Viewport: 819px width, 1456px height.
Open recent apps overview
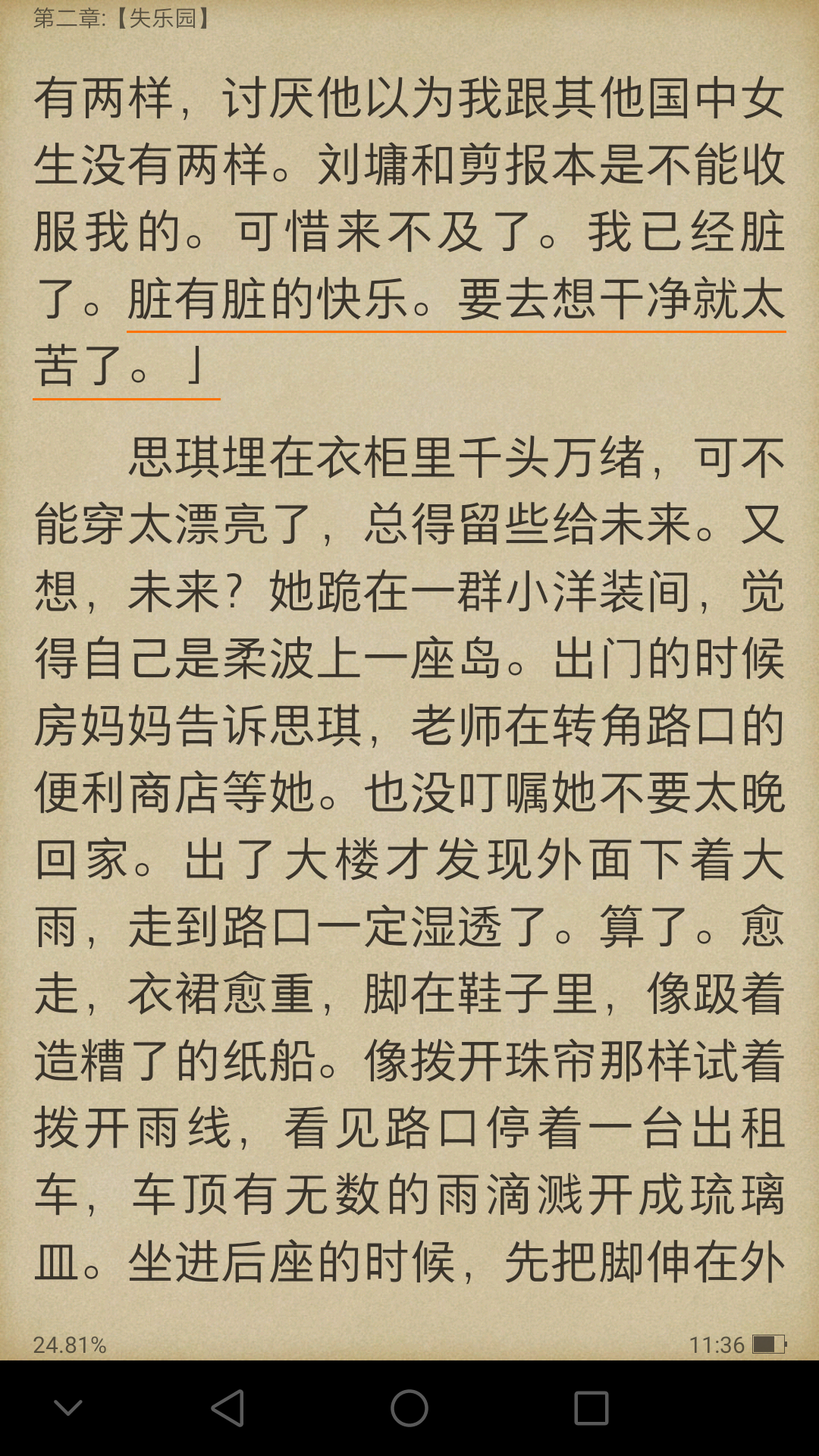pos(591,1408)
